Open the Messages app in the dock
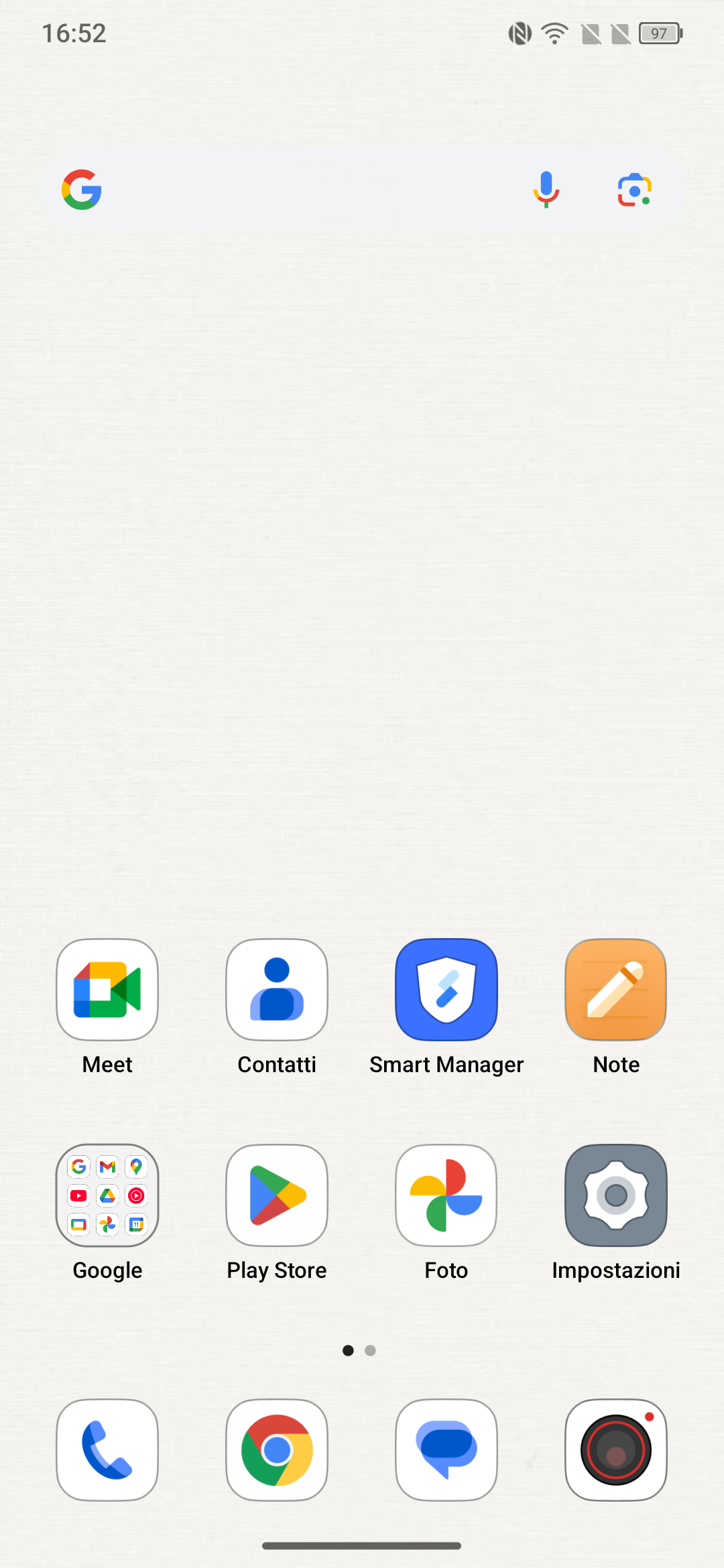Screen dimensions: 724x1568 [446, 1450]
